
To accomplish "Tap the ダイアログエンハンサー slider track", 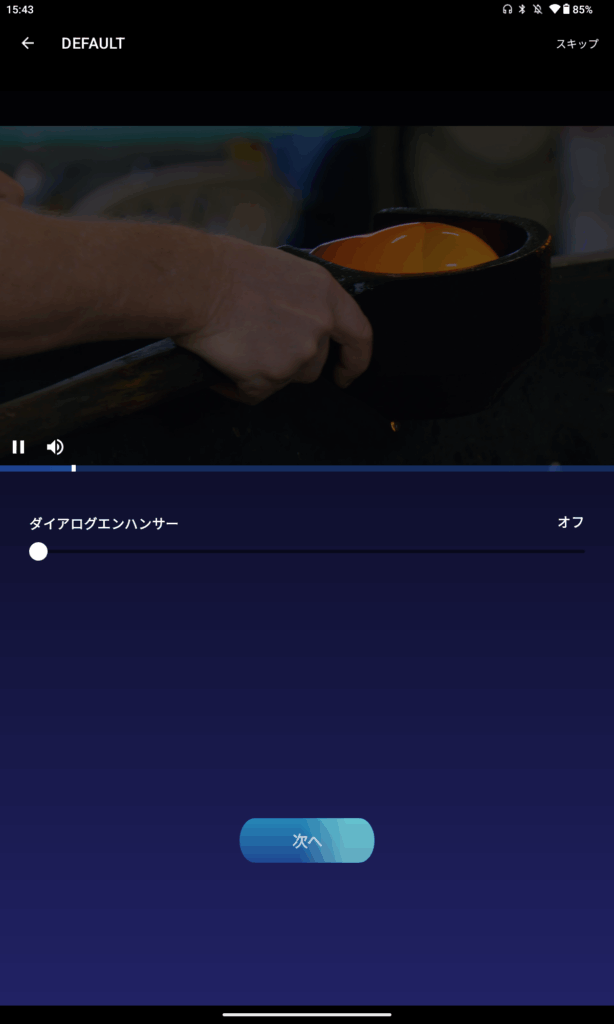I will pyautogui.click(x=310, y=551).
